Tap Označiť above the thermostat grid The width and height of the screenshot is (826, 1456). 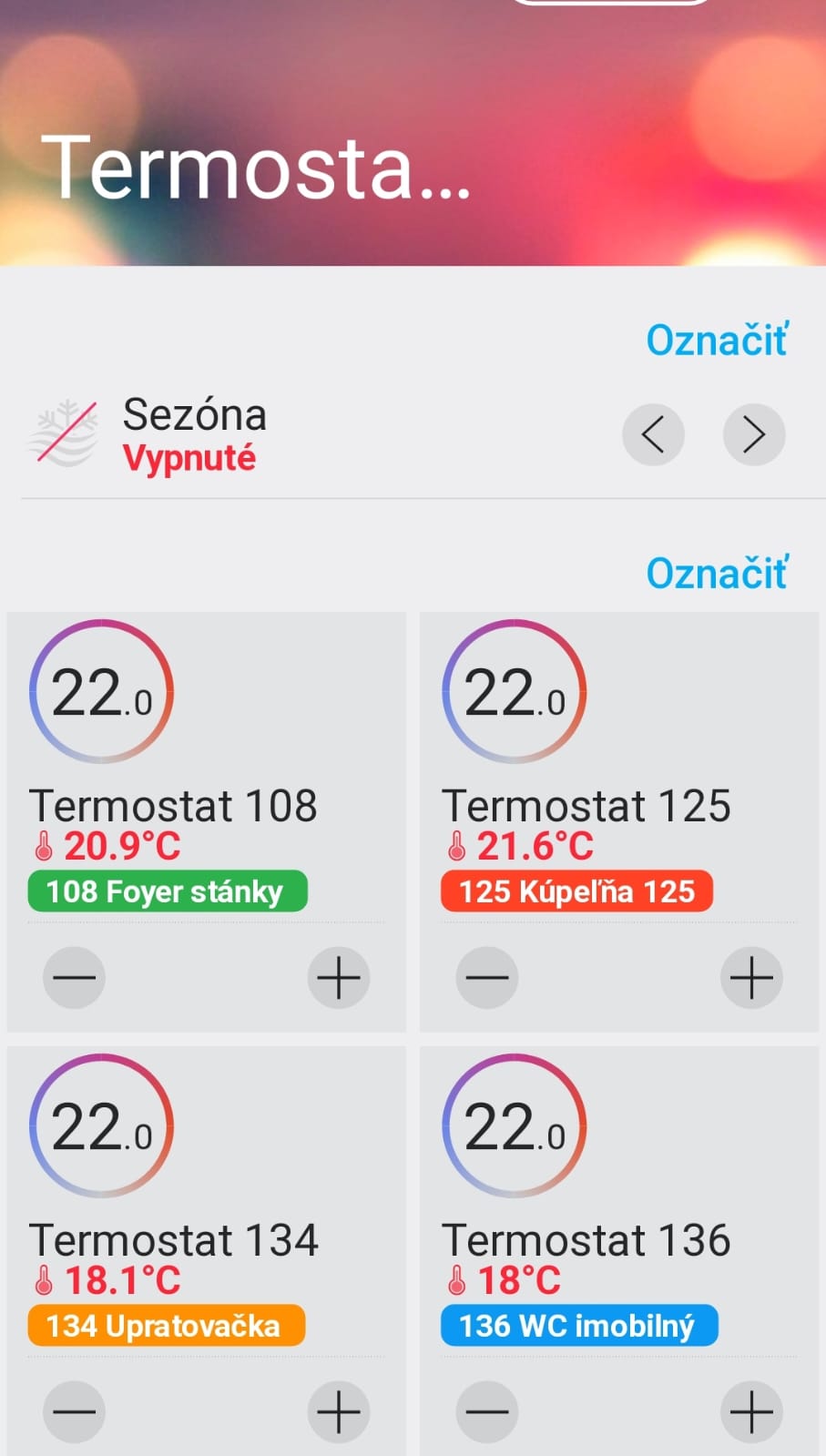click(717, 573)
